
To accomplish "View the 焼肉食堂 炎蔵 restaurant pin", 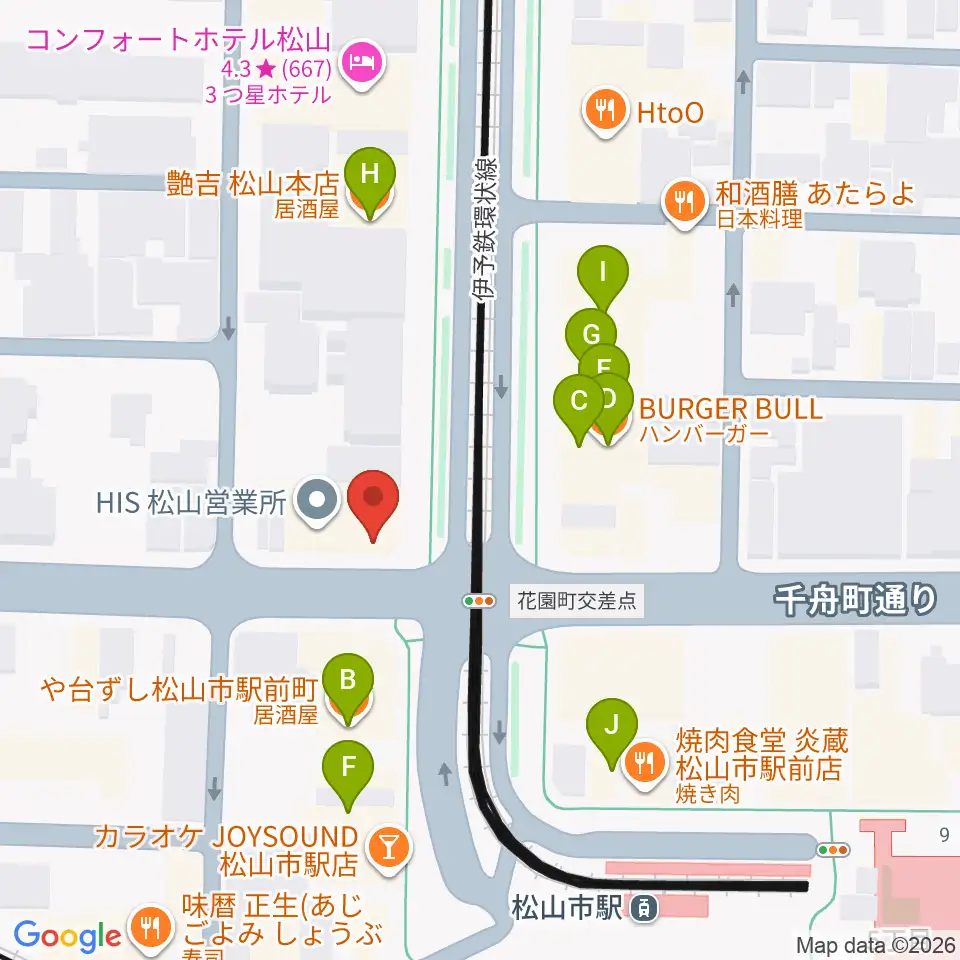I will pos(645,765).
